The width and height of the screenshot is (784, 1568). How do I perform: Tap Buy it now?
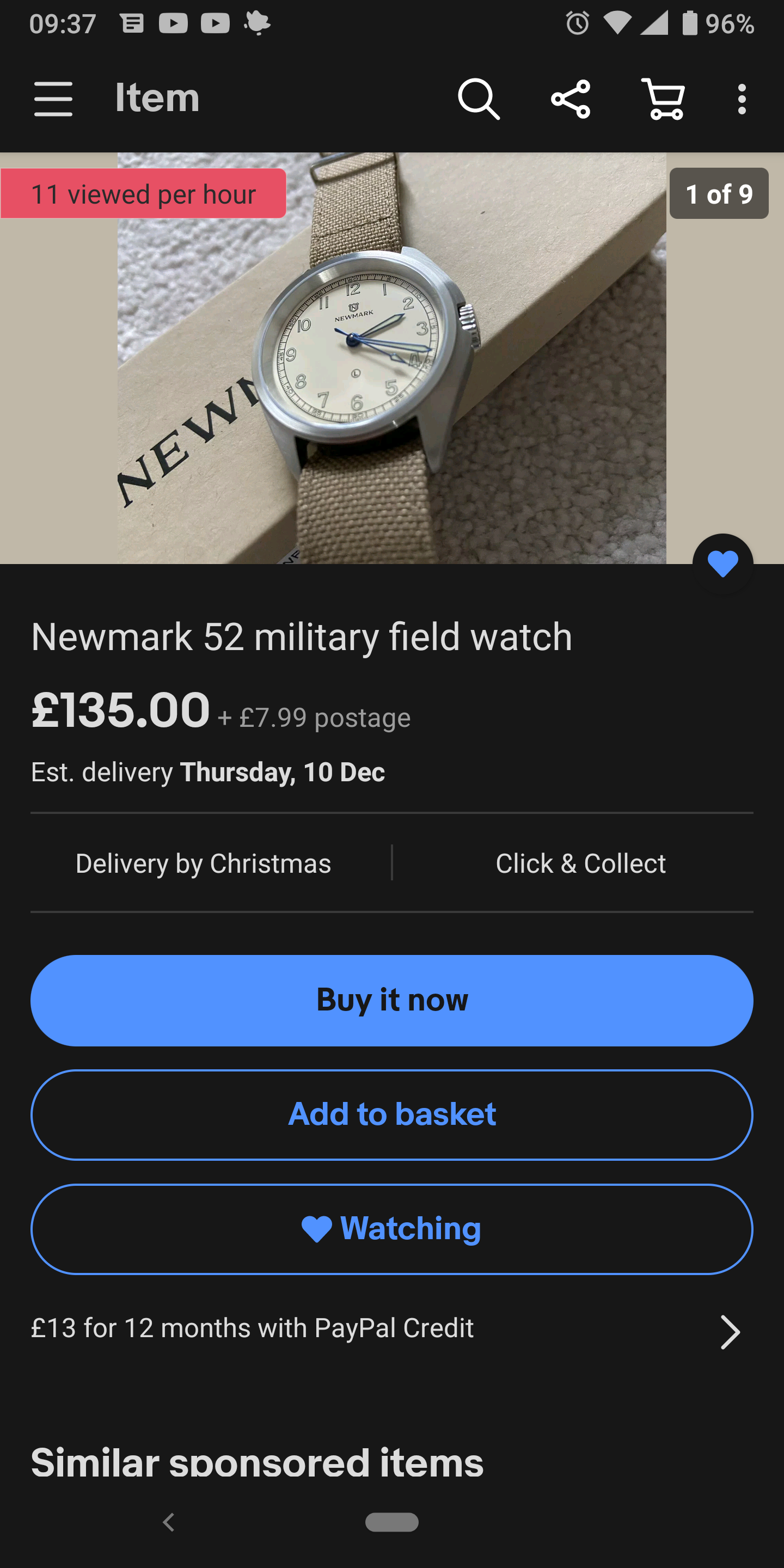[x=392, y=1000]
